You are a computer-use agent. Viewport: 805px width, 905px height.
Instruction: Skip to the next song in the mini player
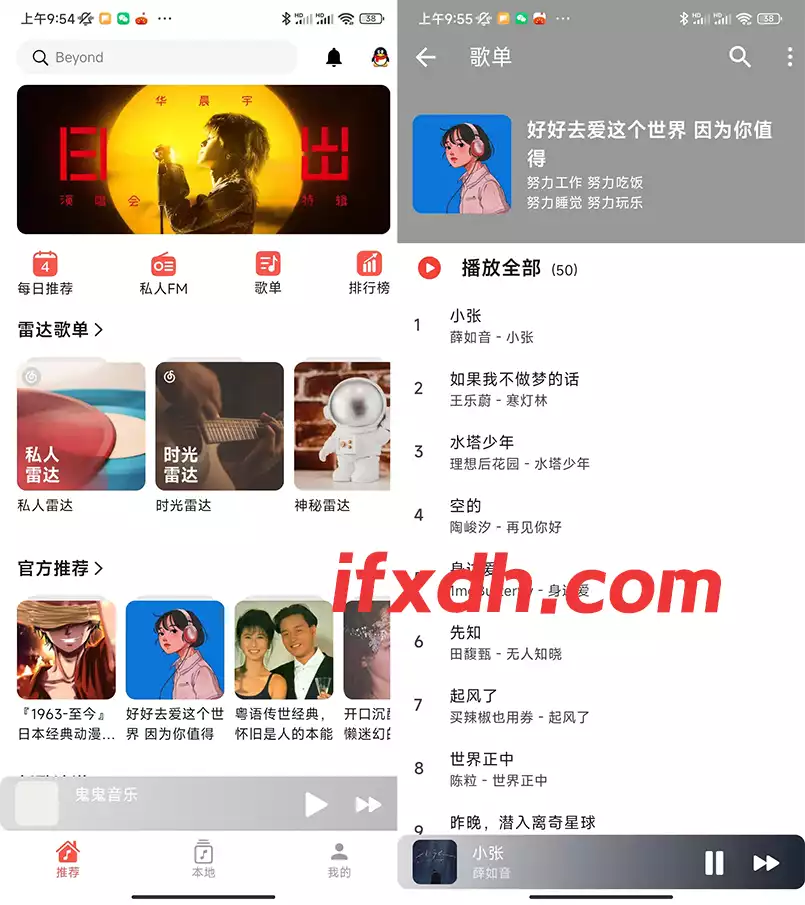point(766,862)
